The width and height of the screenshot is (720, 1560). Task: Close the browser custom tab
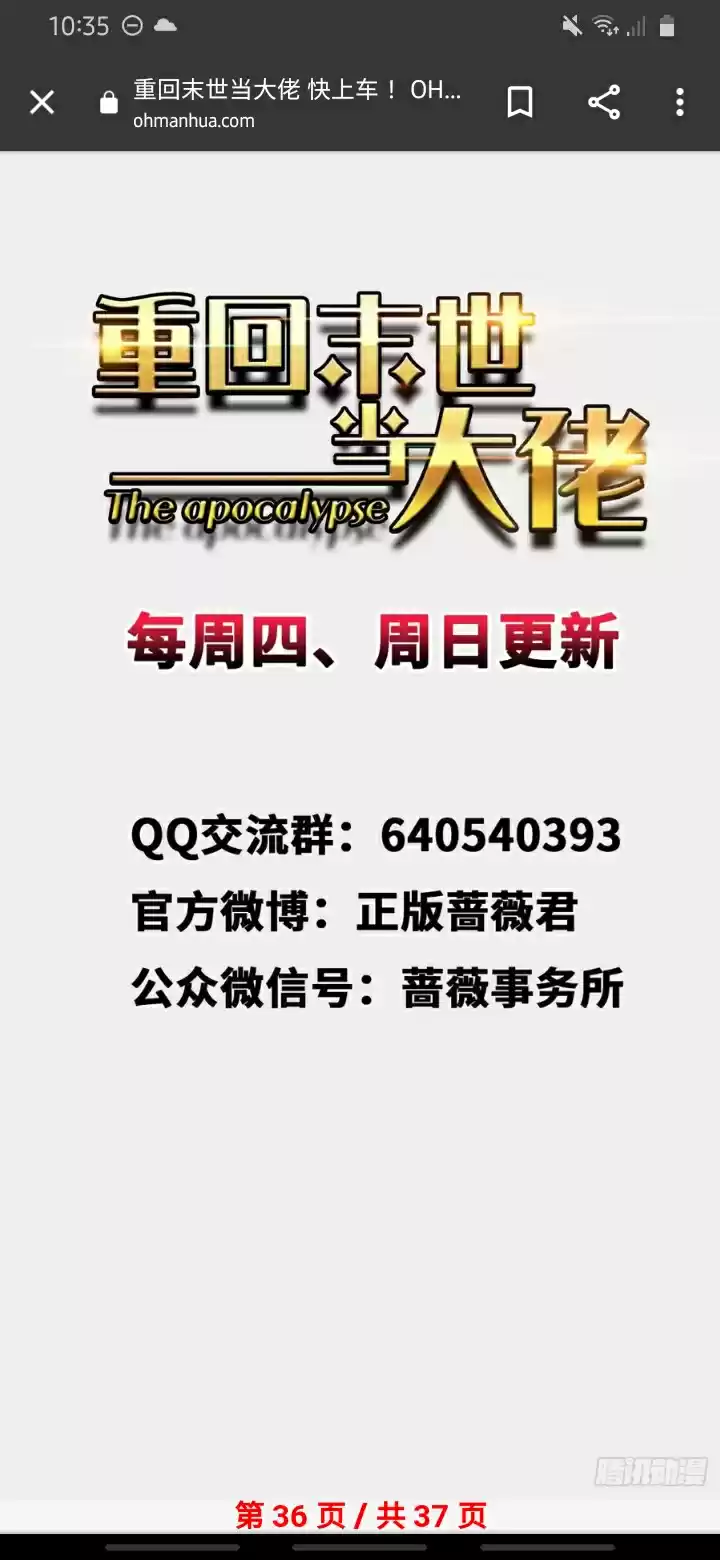(42, 102)
